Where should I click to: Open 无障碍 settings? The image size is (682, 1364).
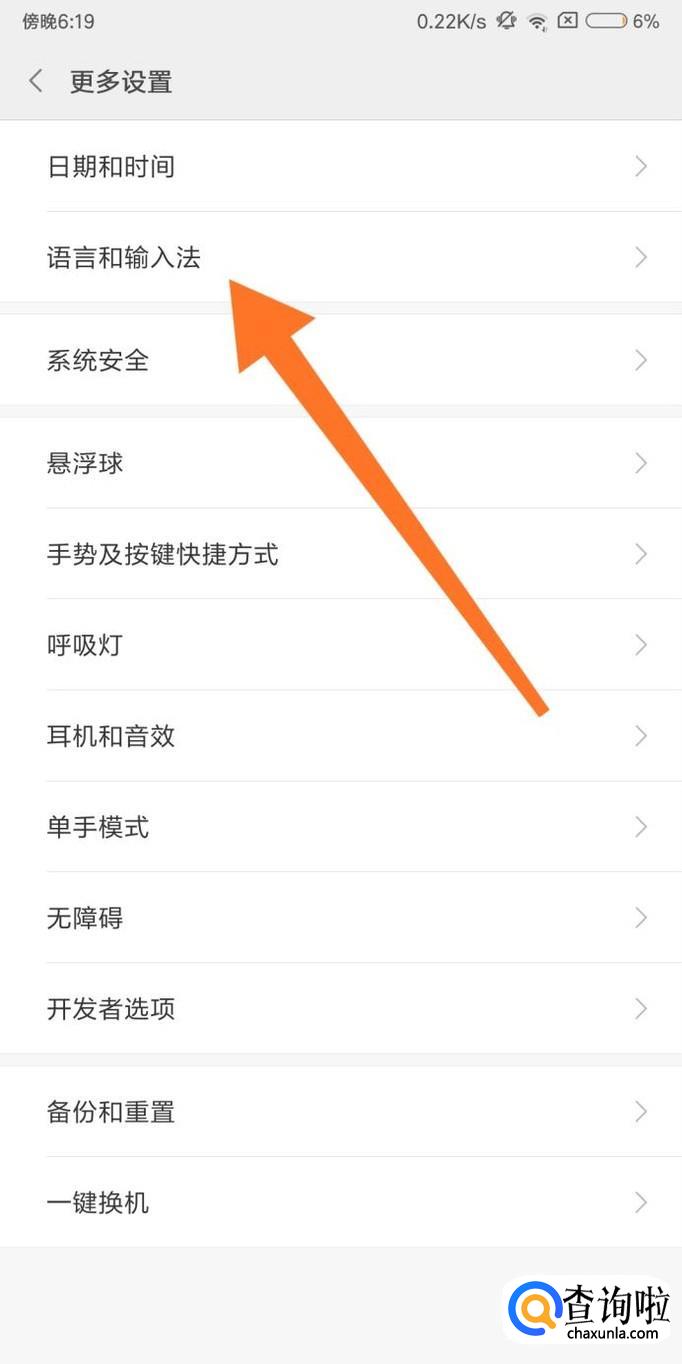pyautogui.click(x=341, y=918)
